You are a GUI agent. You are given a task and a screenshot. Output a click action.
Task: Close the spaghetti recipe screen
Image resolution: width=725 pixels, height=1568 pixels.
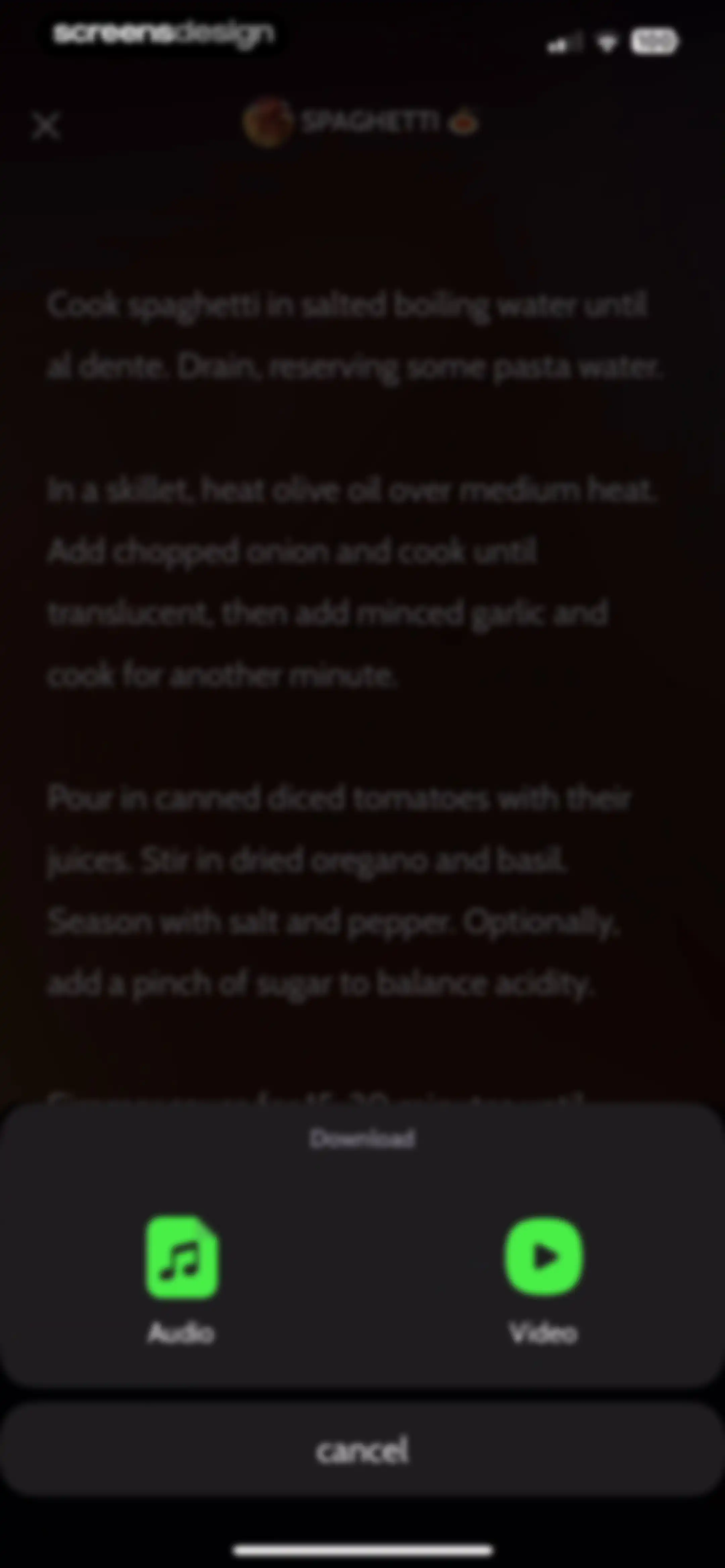tap(46, 126)
